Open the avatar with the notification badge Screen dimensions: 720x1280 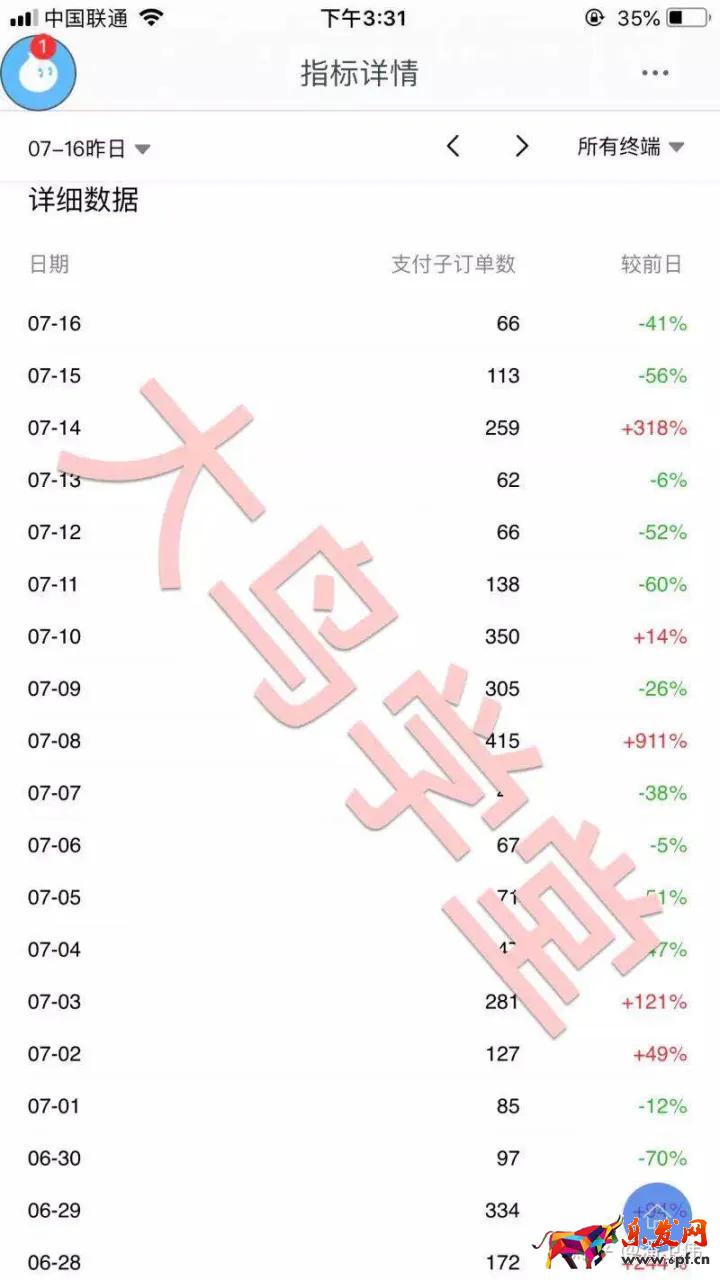[x=38, y=72]
